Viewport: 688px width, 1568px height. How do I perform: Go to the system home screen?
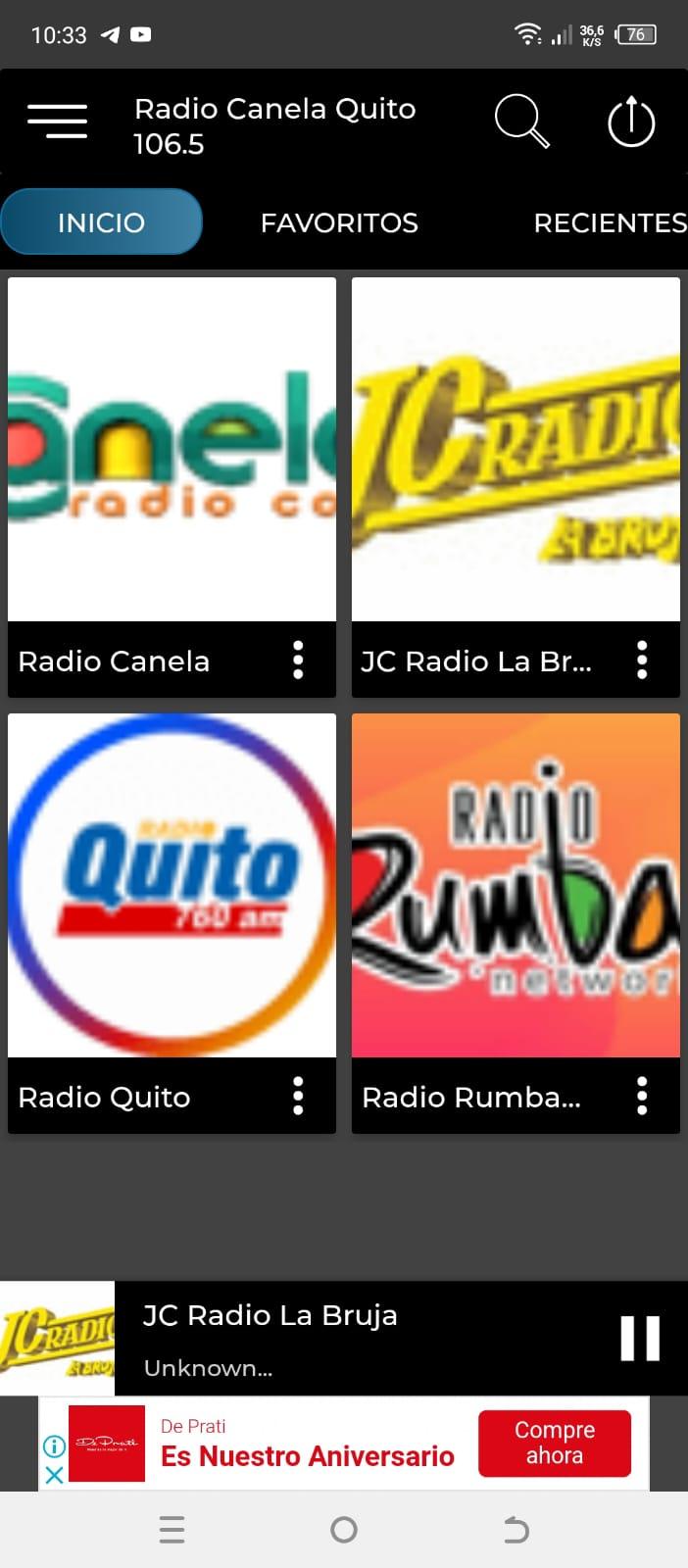click(x=344, y=1530)
